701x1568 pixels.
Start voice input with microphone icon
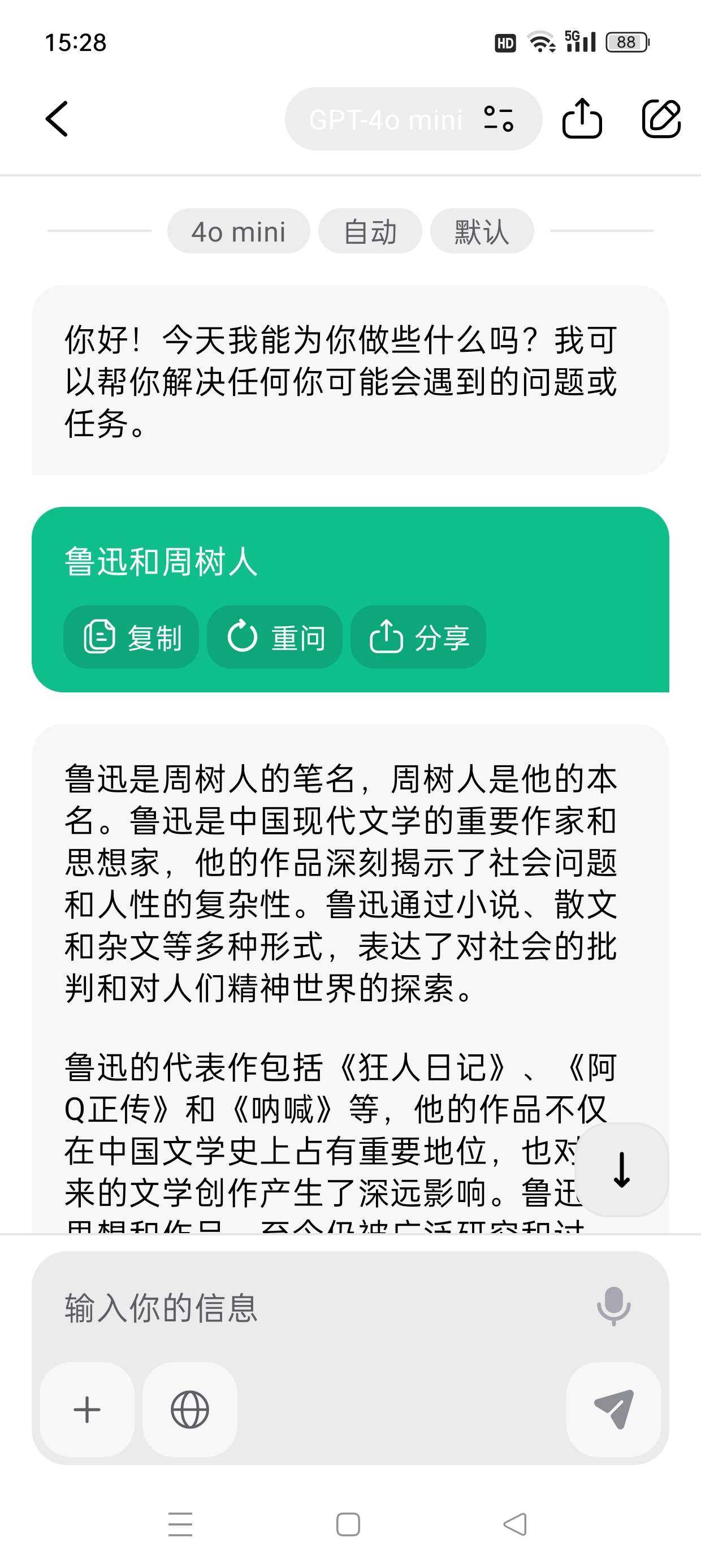613,1307
